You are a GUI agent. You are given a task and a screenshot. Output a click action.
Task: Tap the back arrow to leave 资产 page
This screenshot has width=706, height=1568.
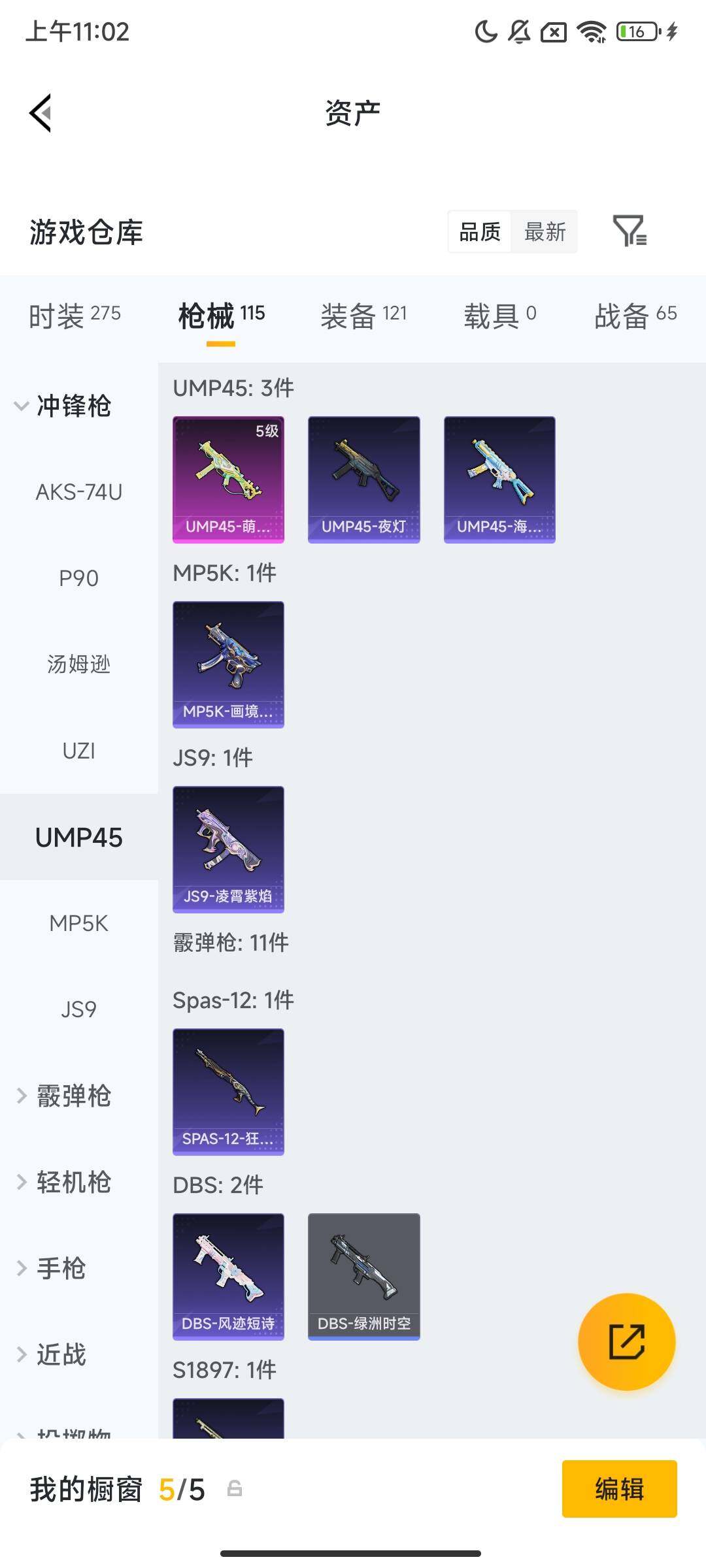tap(41, 112)
